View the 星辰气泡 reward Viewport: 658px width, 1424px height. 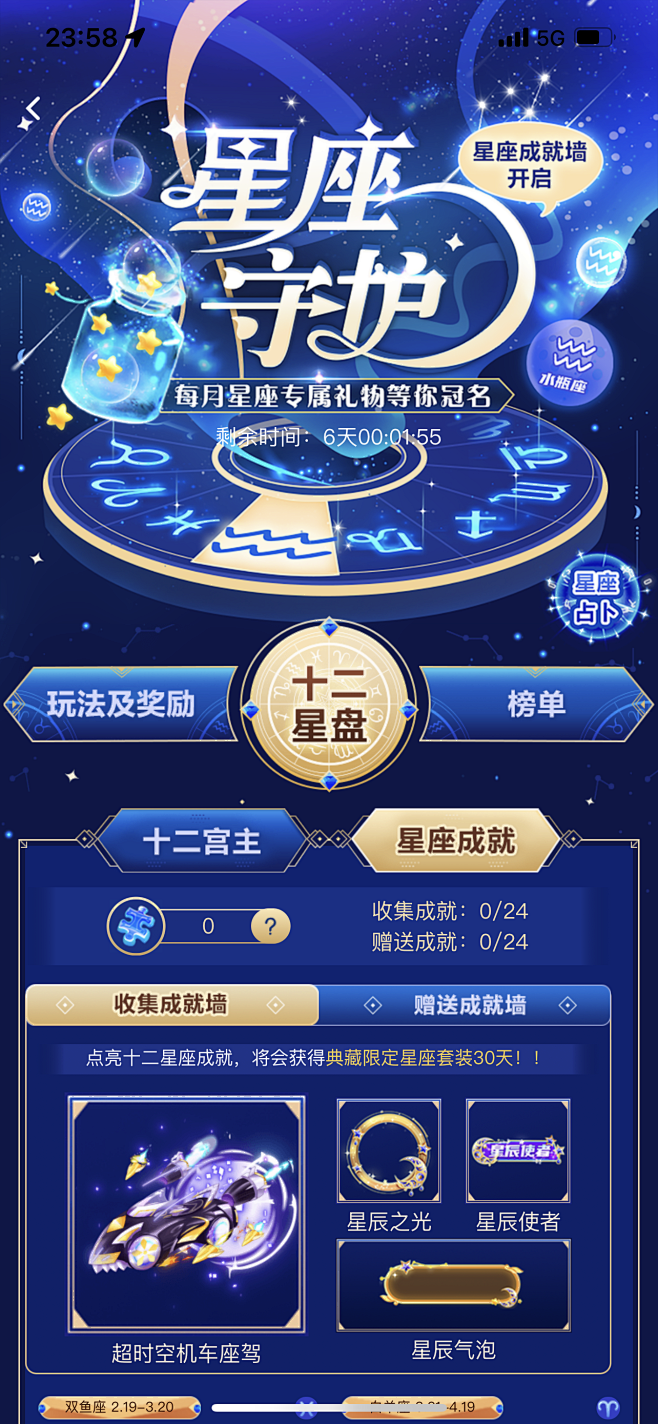pyautogui.click(x=454, y=1285)
